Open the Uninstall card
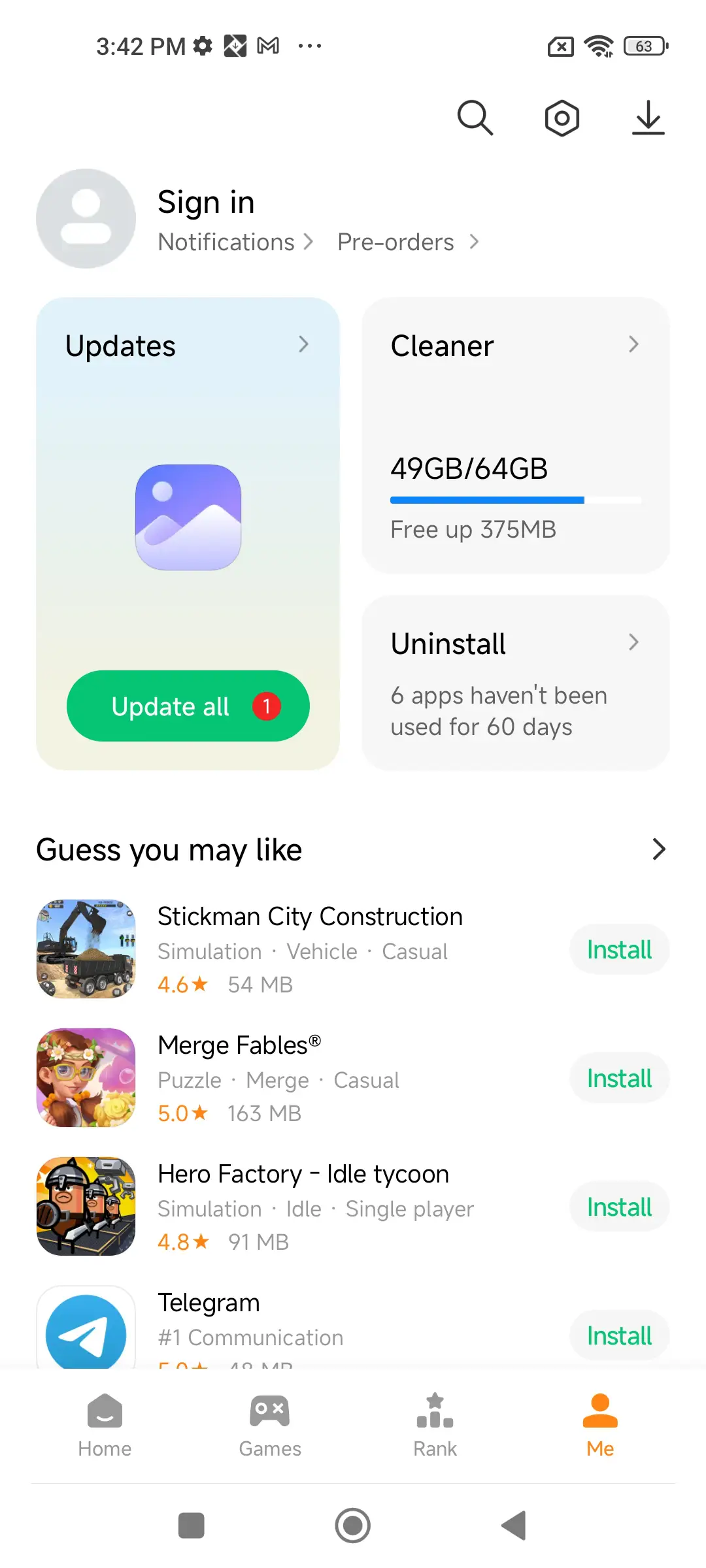Image resolution: width=706 pixels, height=1568 pixels. point(515,683)
